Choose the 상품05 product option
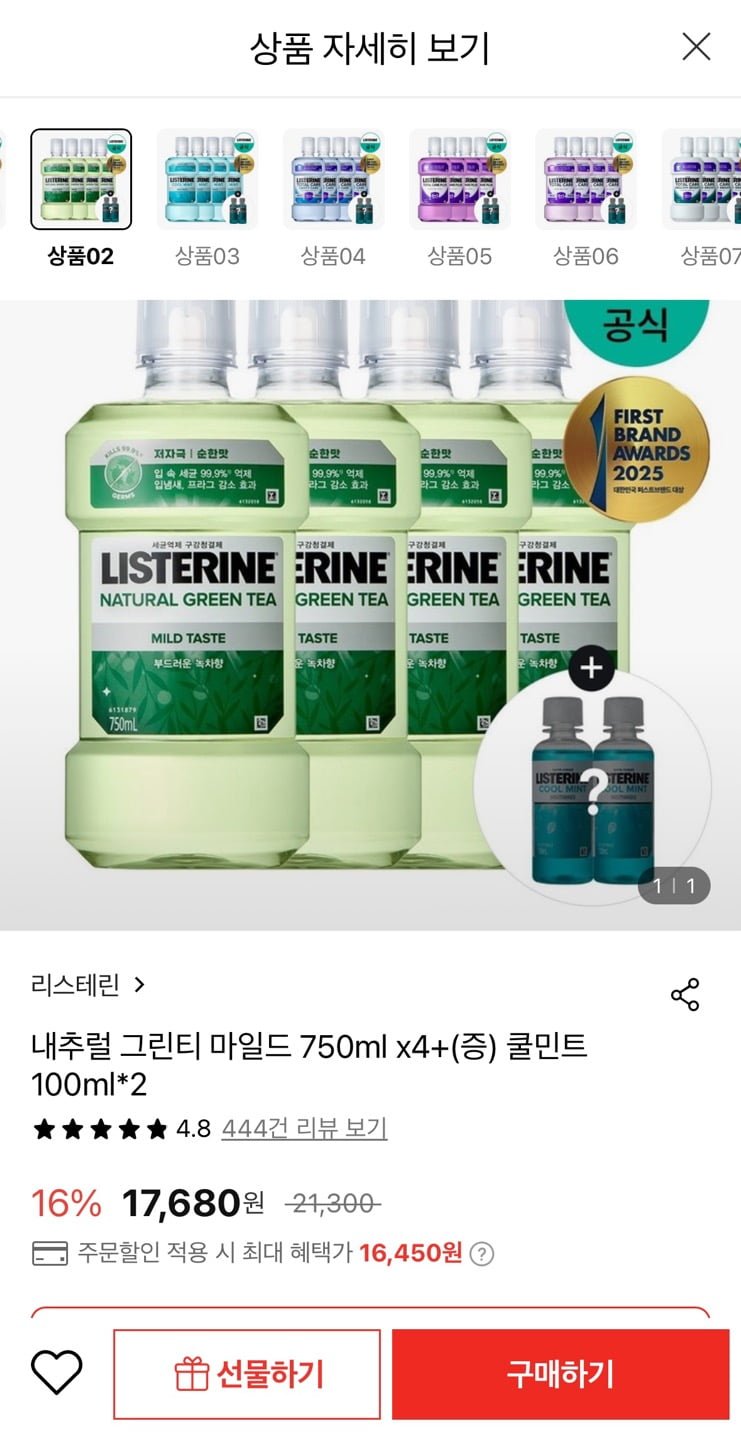The image size is (741, 1440). [460, 180]
